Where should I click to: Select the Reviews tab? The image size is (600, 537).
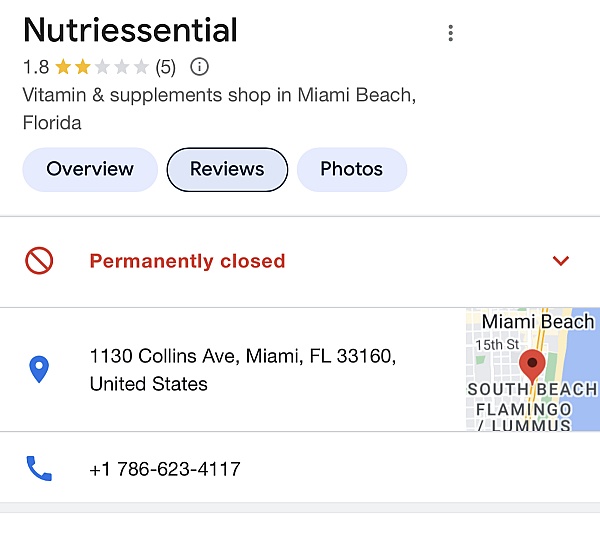(227, 169)
